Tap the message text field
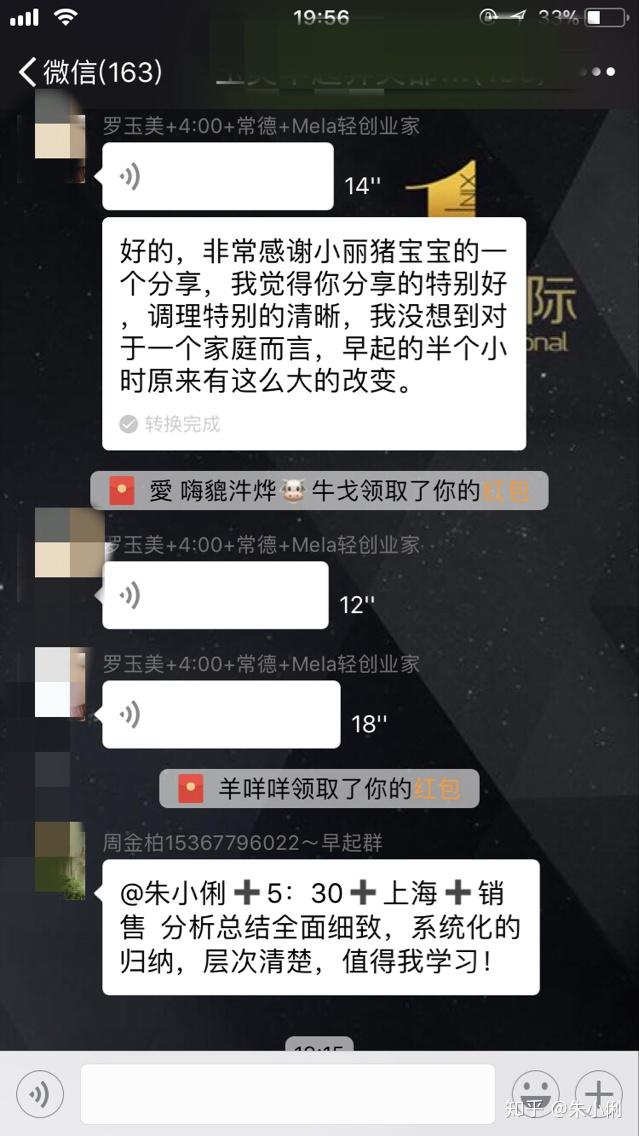This screenshot has width=639, height=1136. tap(288, 1094)
